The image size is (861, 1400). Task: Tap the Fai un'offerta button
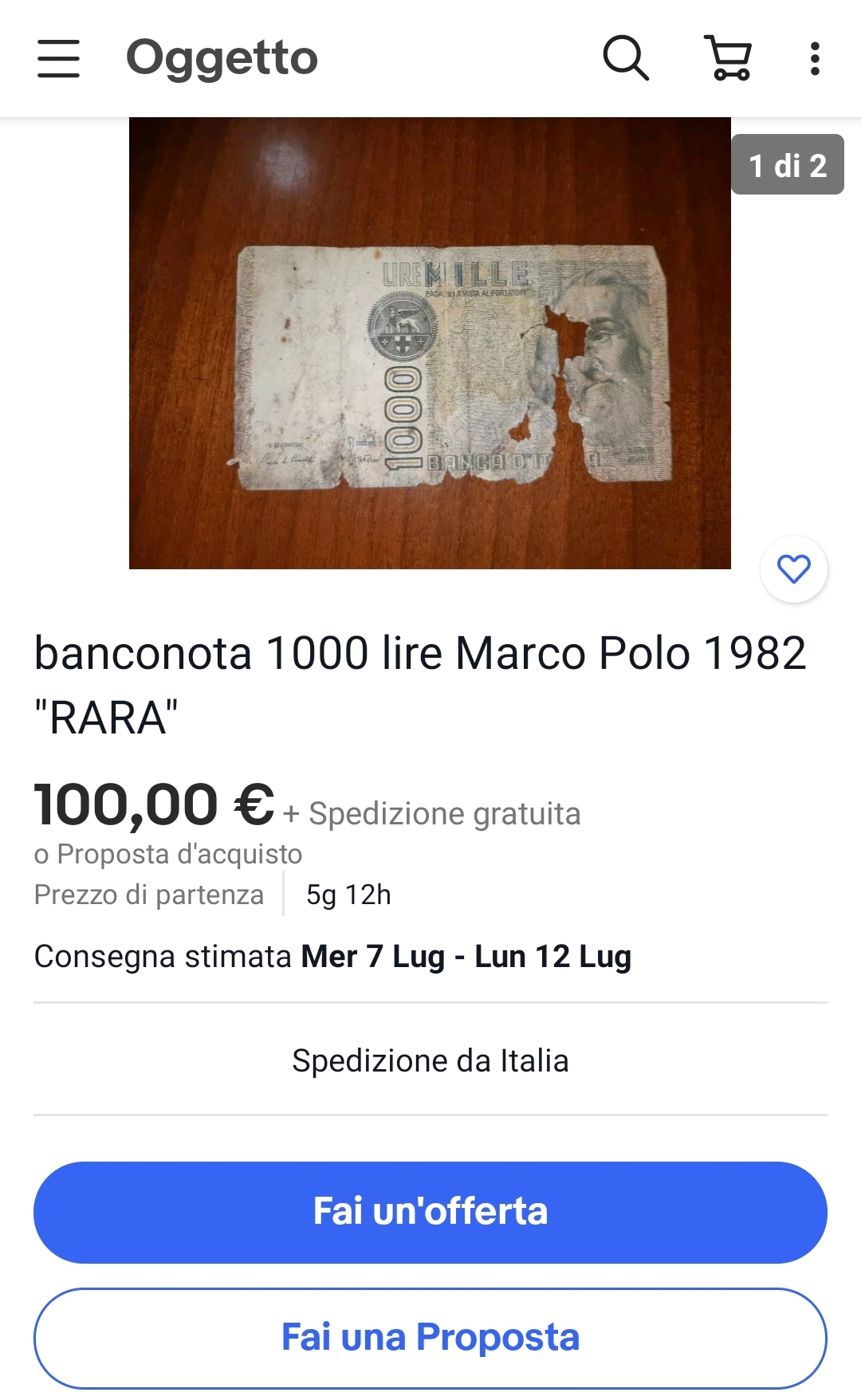pos(431,1212)
